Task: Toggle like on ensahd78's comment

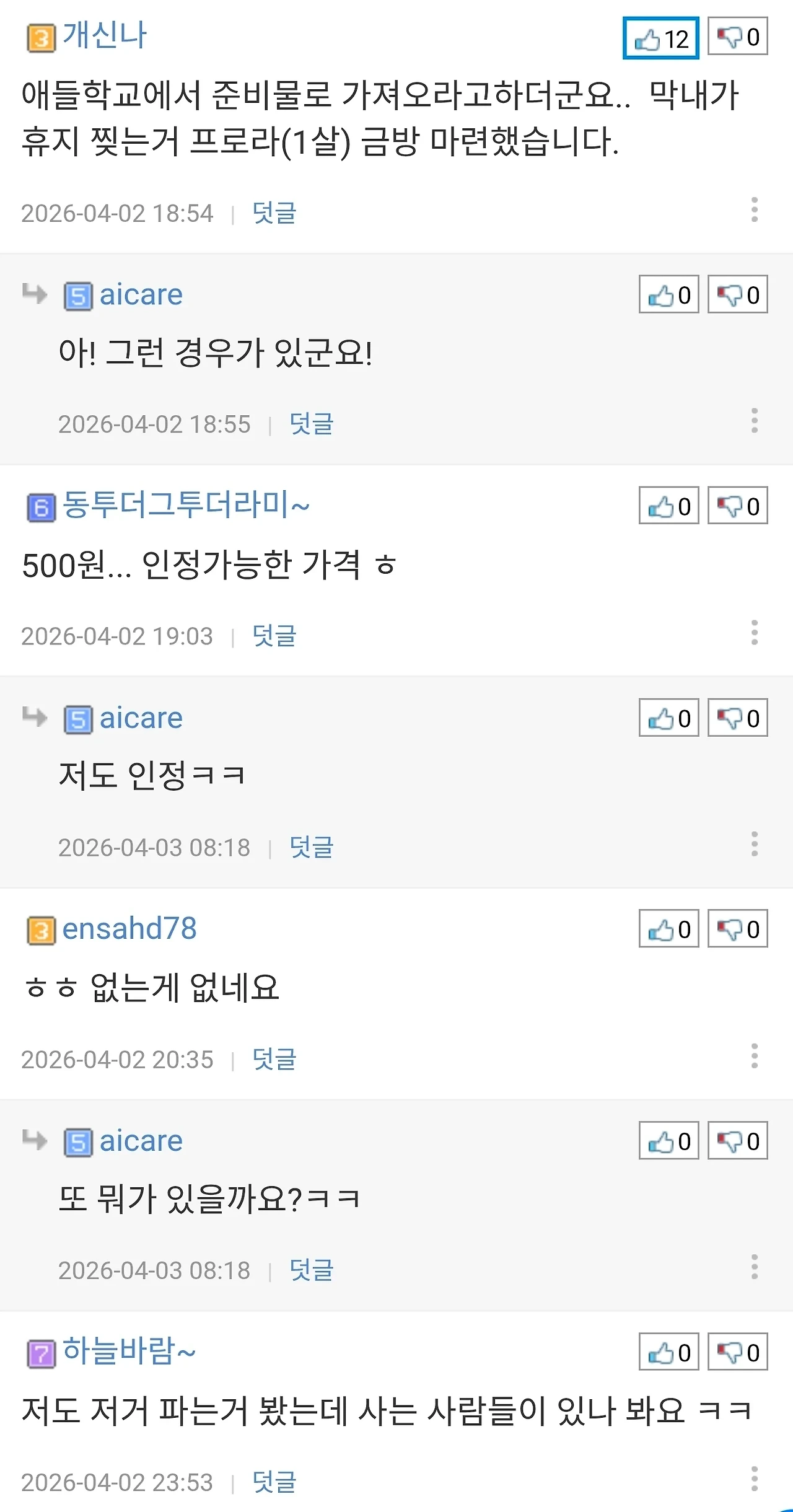Action: pos(668,930)
